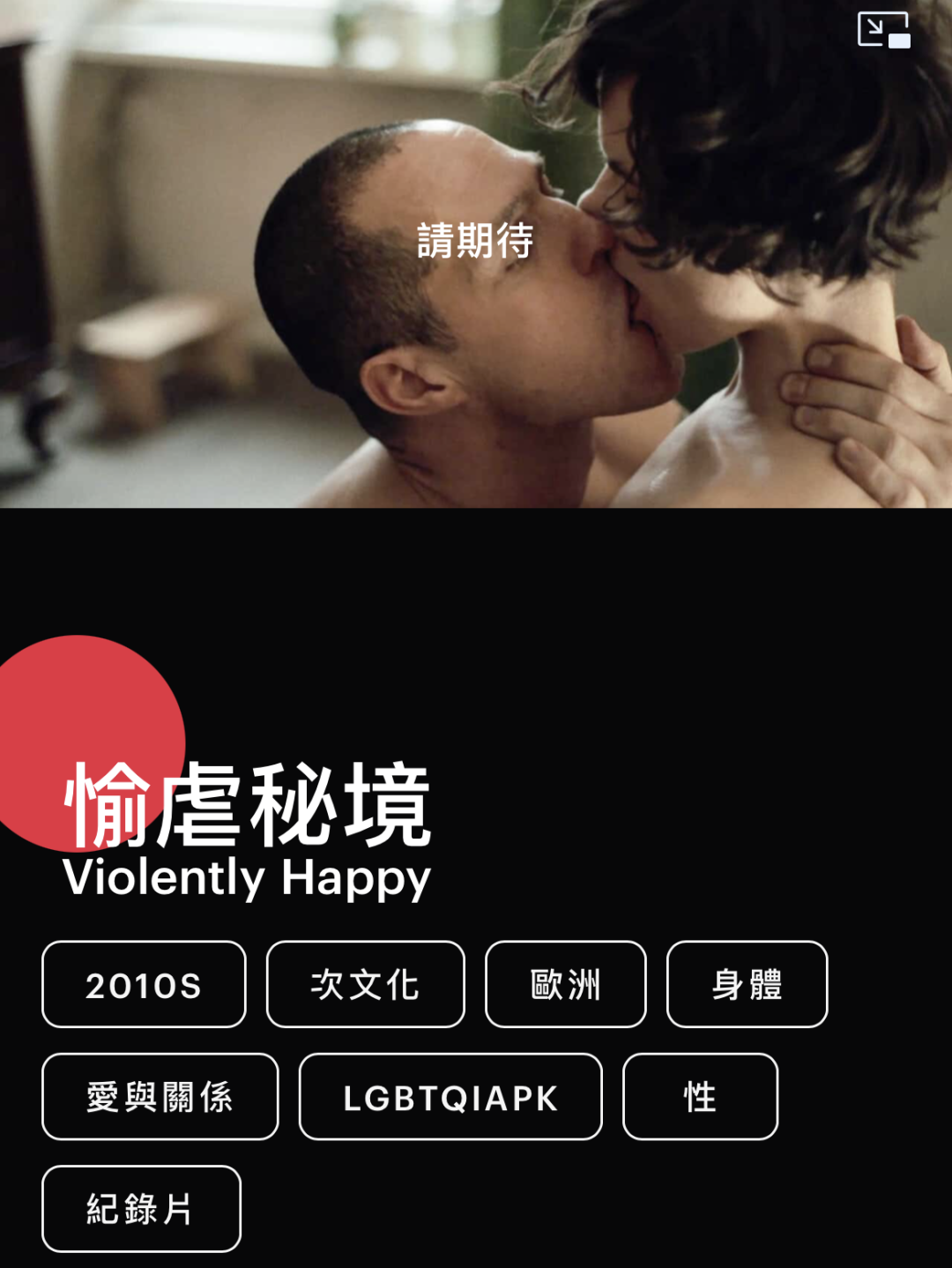Tap the picture-in-picture minimize icon
Image resolution: width=952 pixels, height=1268 pixels.
pyautogui.click(x=883, y=30)
